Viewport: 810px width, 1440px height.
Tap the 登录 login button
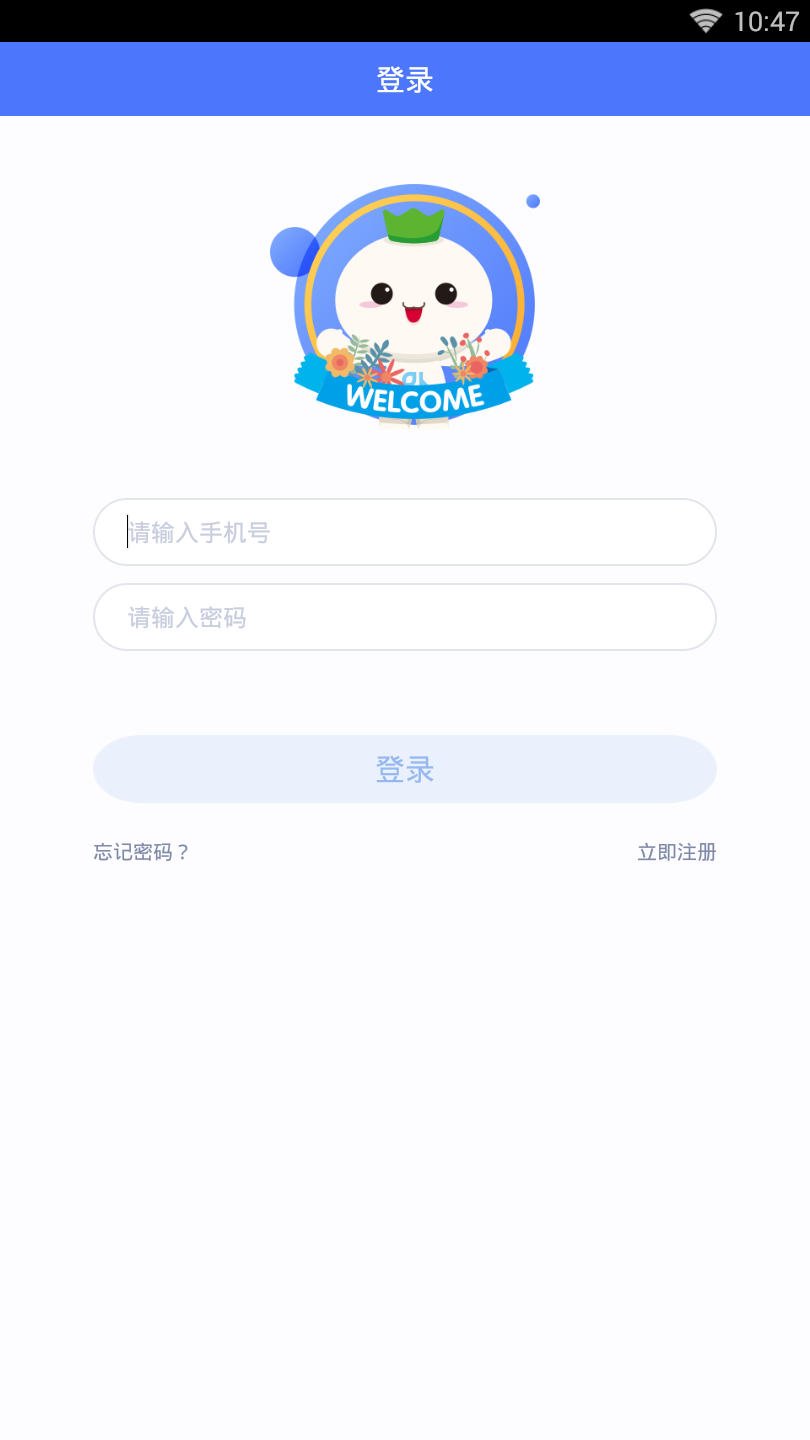pos(404,769)
